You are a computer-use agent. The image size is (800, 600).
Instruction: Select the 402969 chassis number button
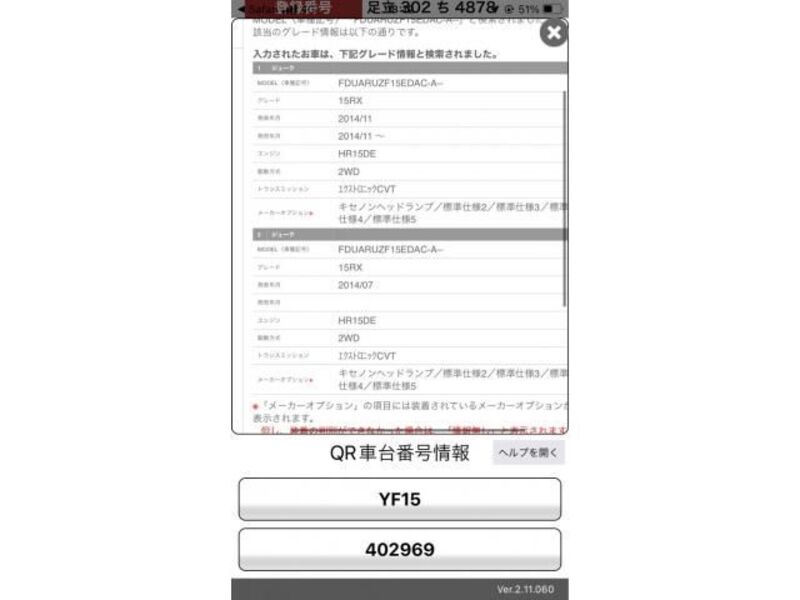(399, 549)
